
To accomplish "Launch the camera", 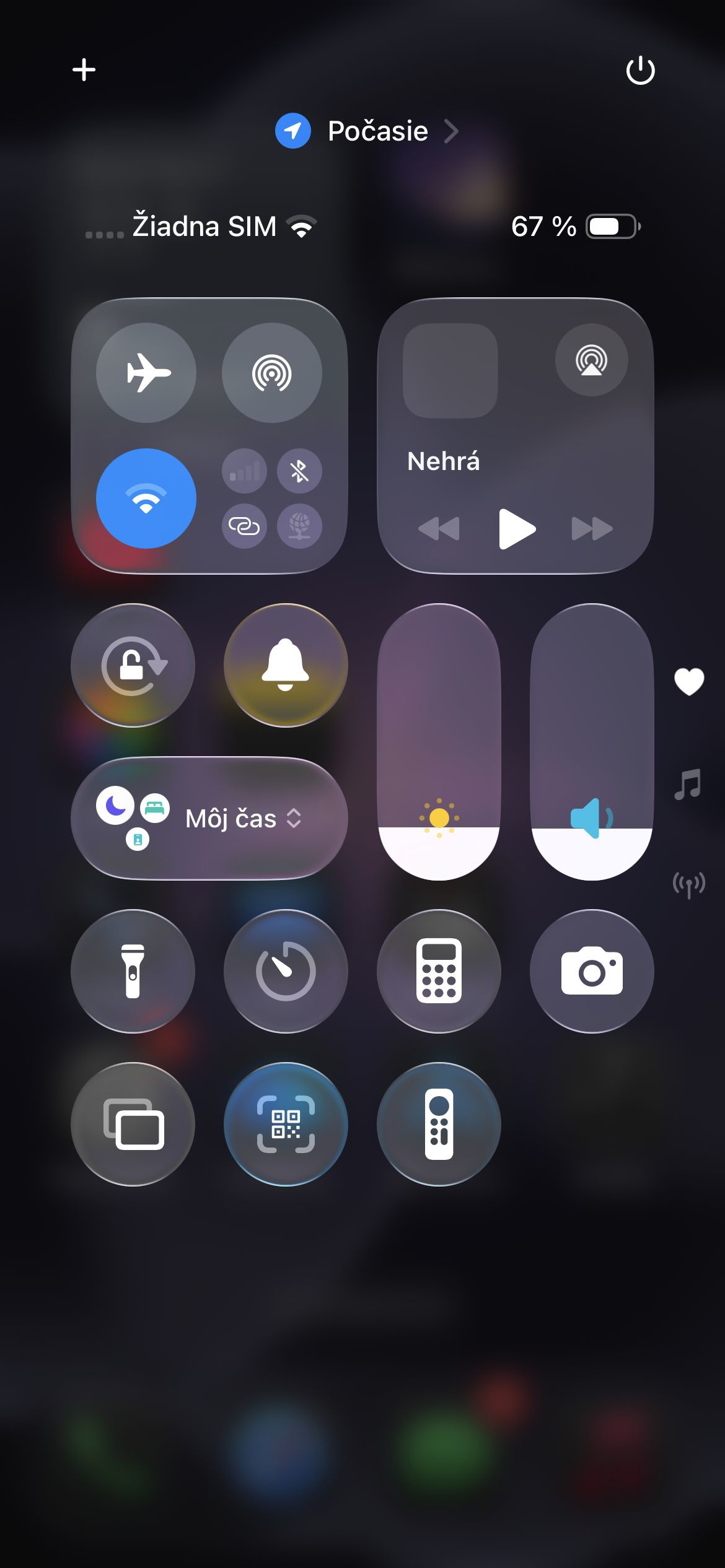I will pos(592,971).
